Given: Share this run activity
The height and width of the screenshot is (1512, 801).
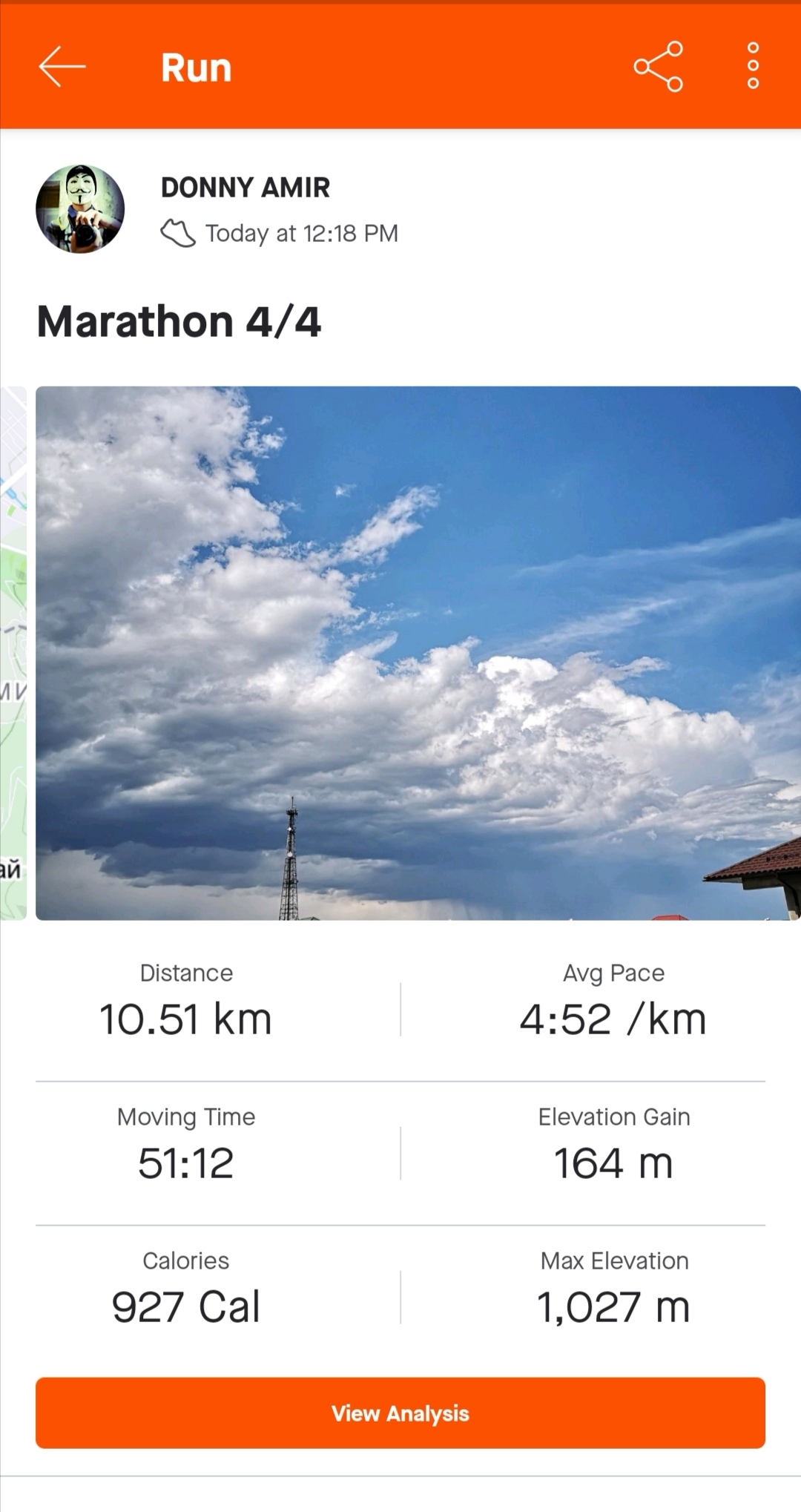Looking at the screenshot, I should pyautogui.click(x=658, y=67).
